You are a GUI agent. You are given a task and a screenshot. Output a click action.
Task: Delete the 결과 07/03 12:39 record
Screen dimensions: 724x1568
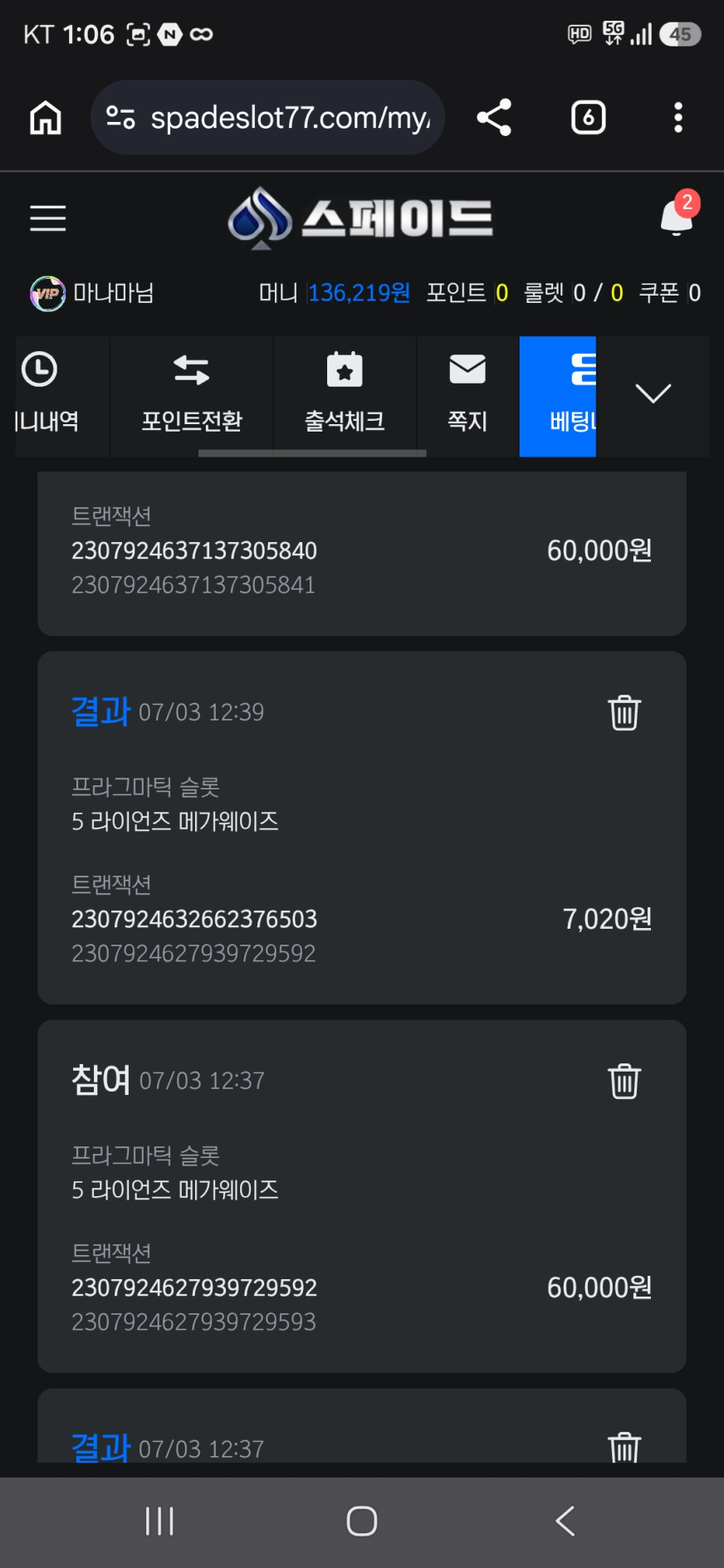tap(624, 712)
